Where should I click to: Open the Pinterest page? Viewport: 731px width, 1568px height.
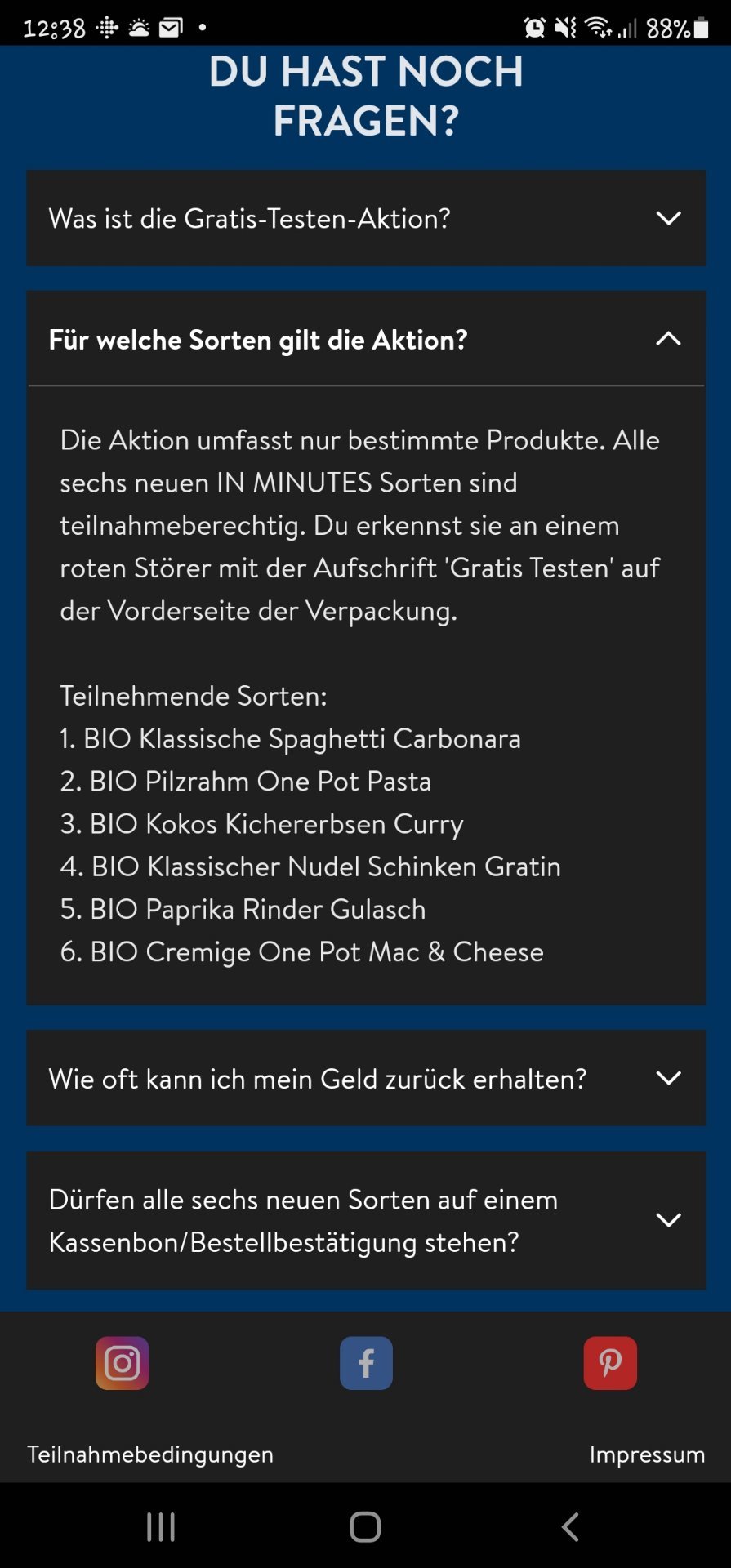coord(610,1363)
